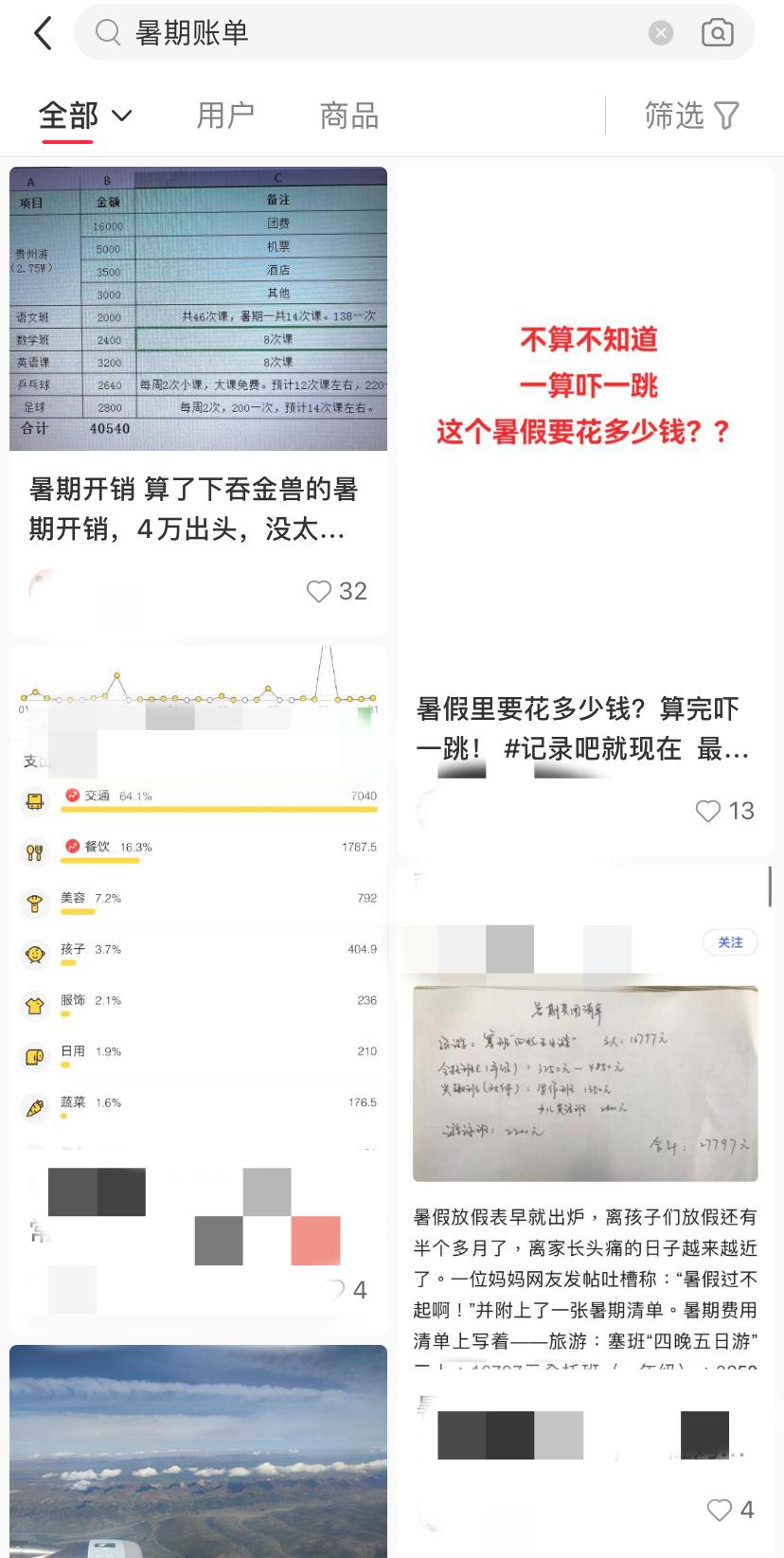Open the 筛选 filter options
The image size is (784, 1558).
(x=691, y=116)
